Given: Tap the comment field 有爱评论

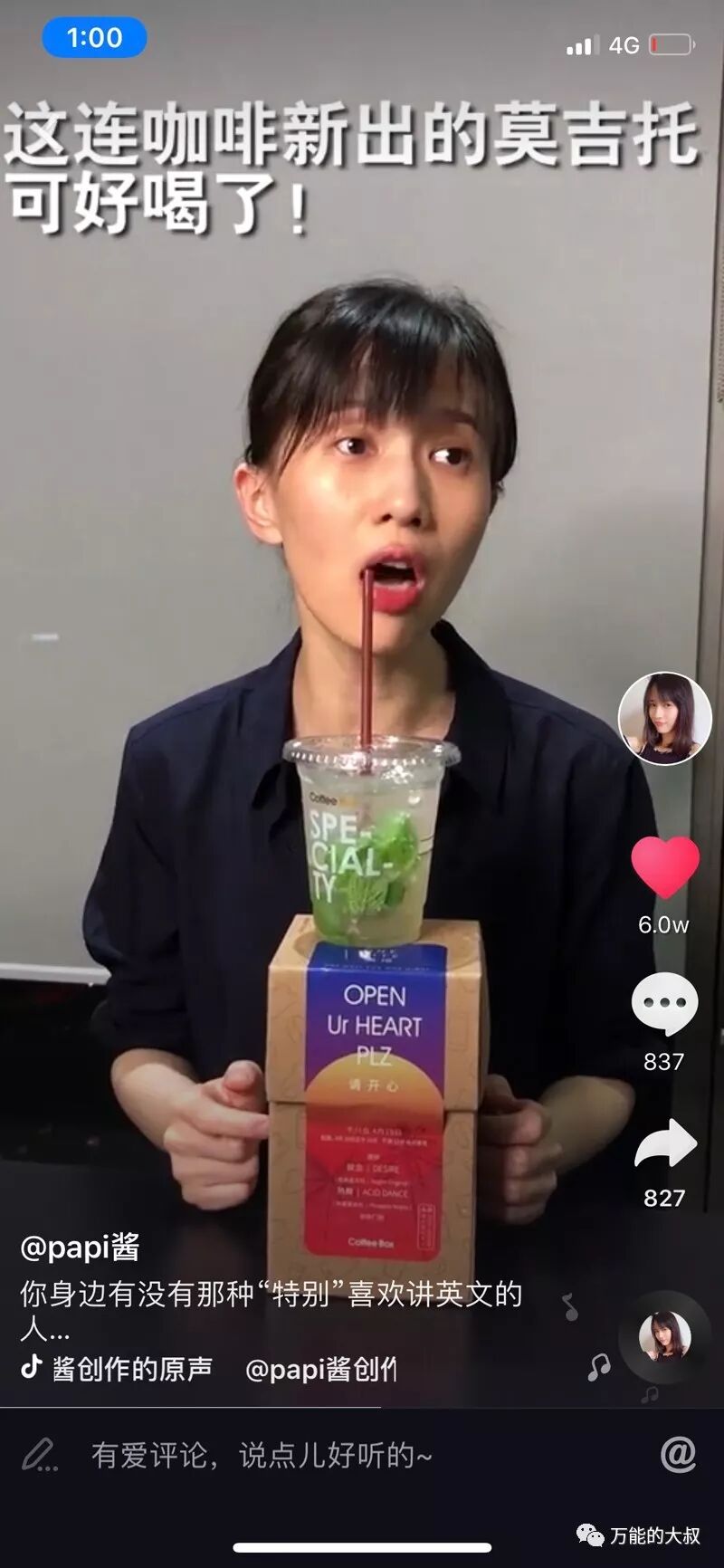Looking at the screenshot, I should click(262, 1455).
